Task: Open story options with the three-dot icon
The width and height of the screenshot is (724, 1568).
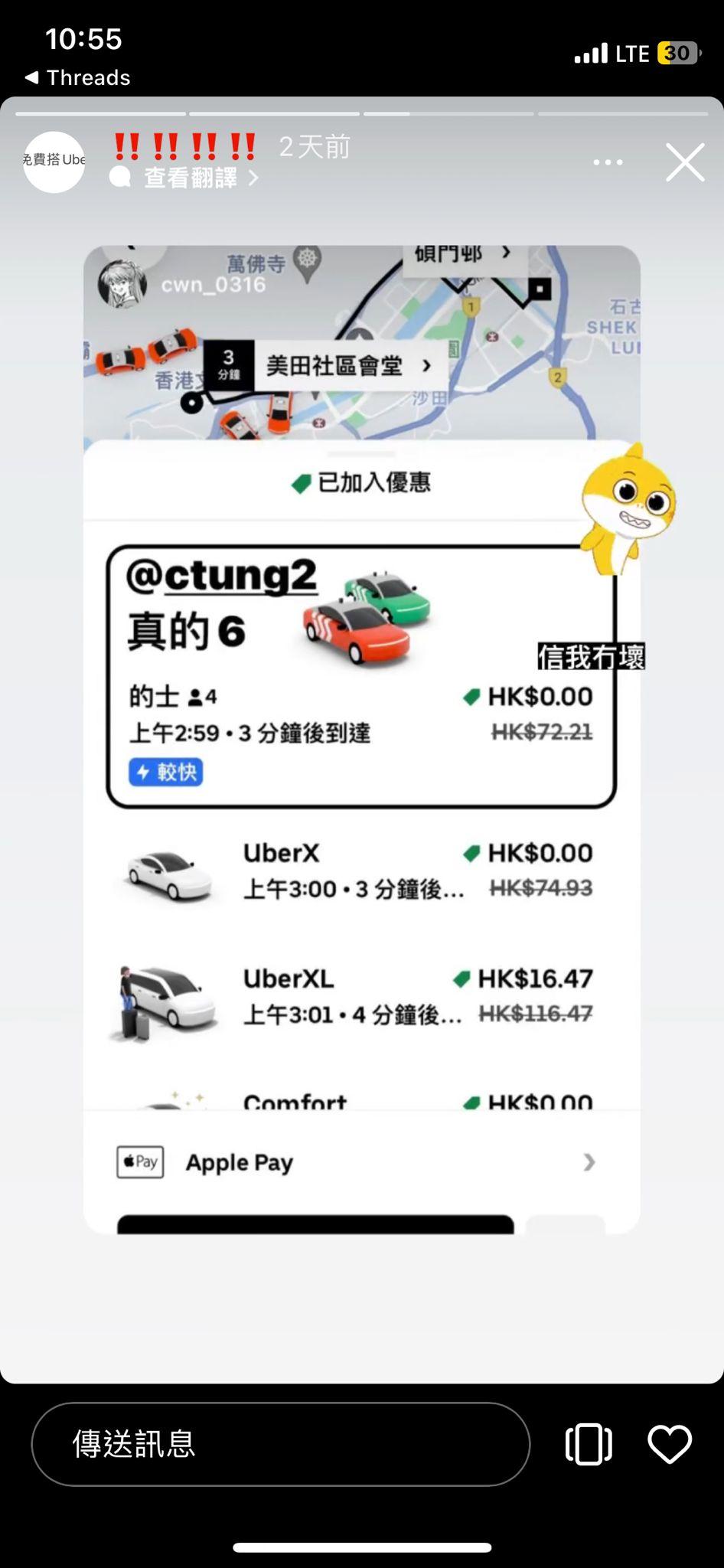Action: 607,162
